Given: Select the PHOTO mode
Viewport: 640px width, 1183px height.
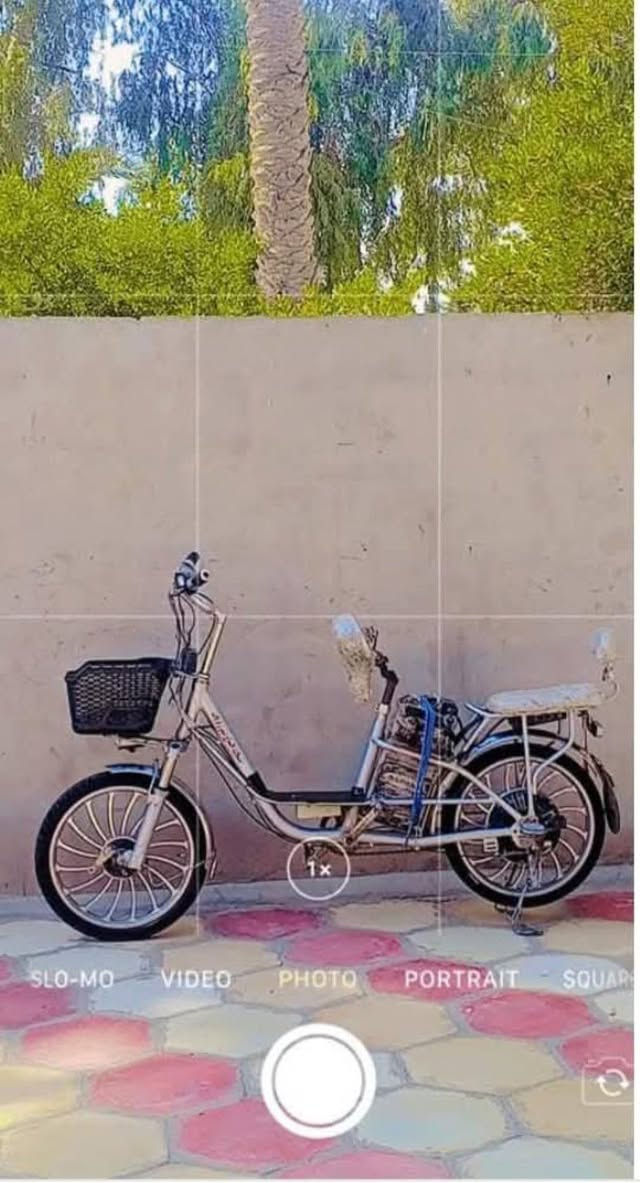Looking at the screenshot, I should [318, 980].
